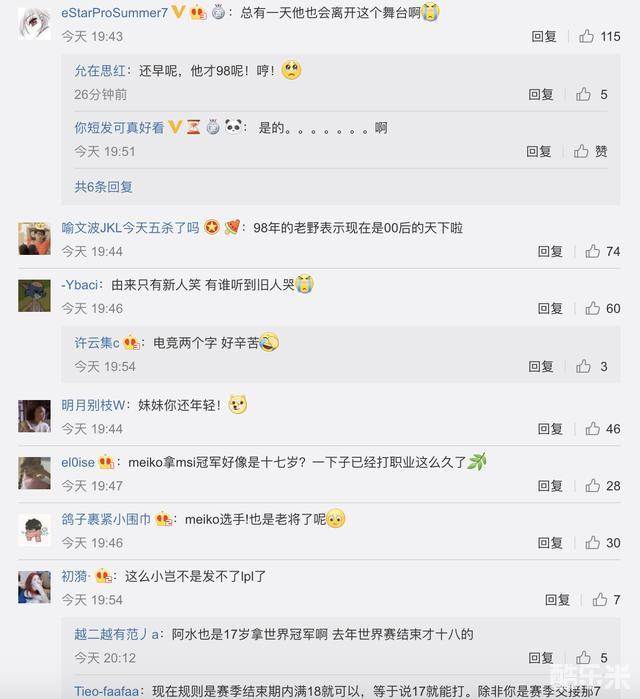The height and width of the screenshot is (699, 640).
Task: Open 明月别枝W's avatar
Action: (x=35, y=413)
